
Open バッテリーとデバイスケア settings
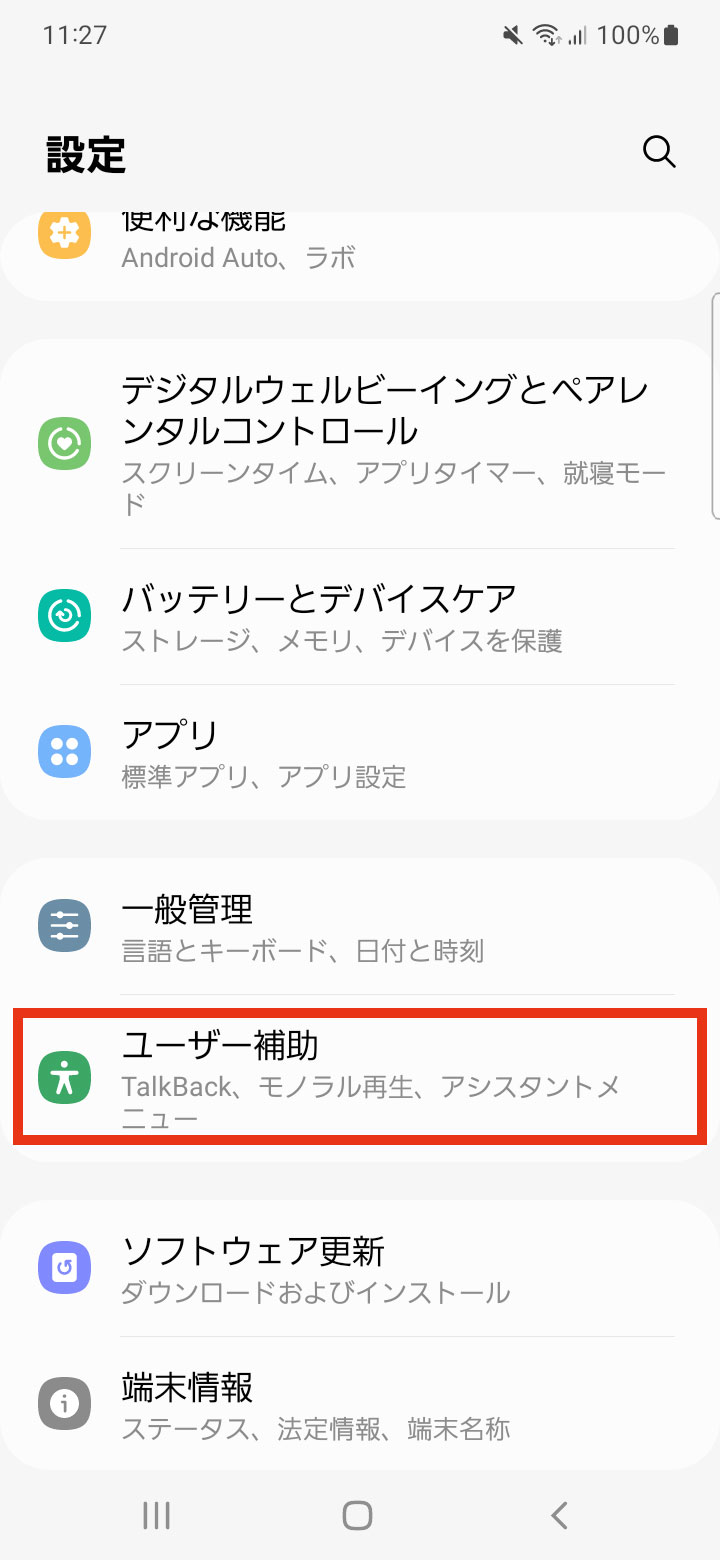click(x=360, y=617)
